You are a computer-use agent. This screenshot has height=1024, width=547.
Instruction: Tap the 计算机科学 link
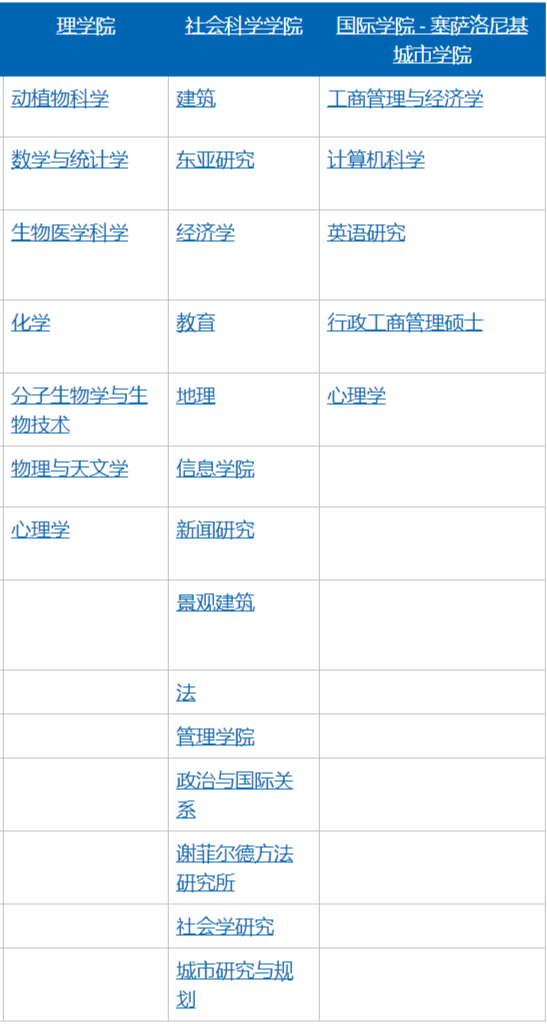point(376,159)
